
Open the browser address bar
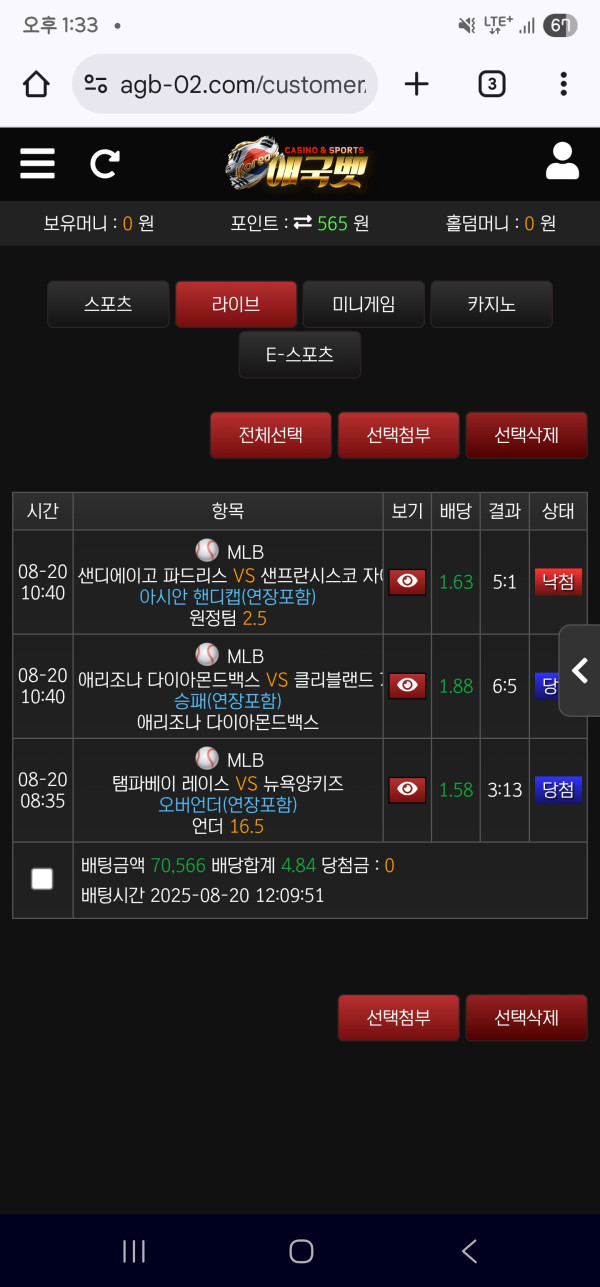tap(240, 85)
